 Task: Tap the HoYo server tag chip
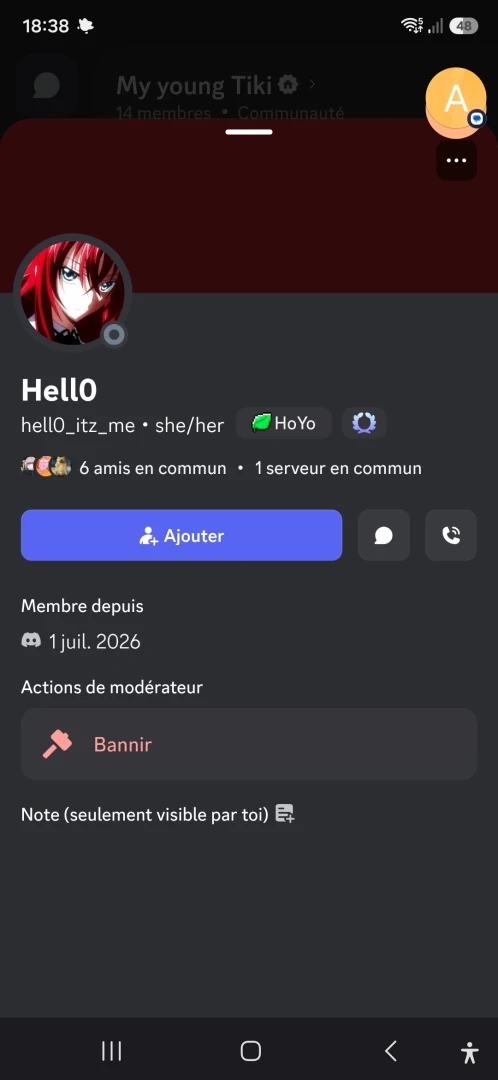tap(284, 424)
